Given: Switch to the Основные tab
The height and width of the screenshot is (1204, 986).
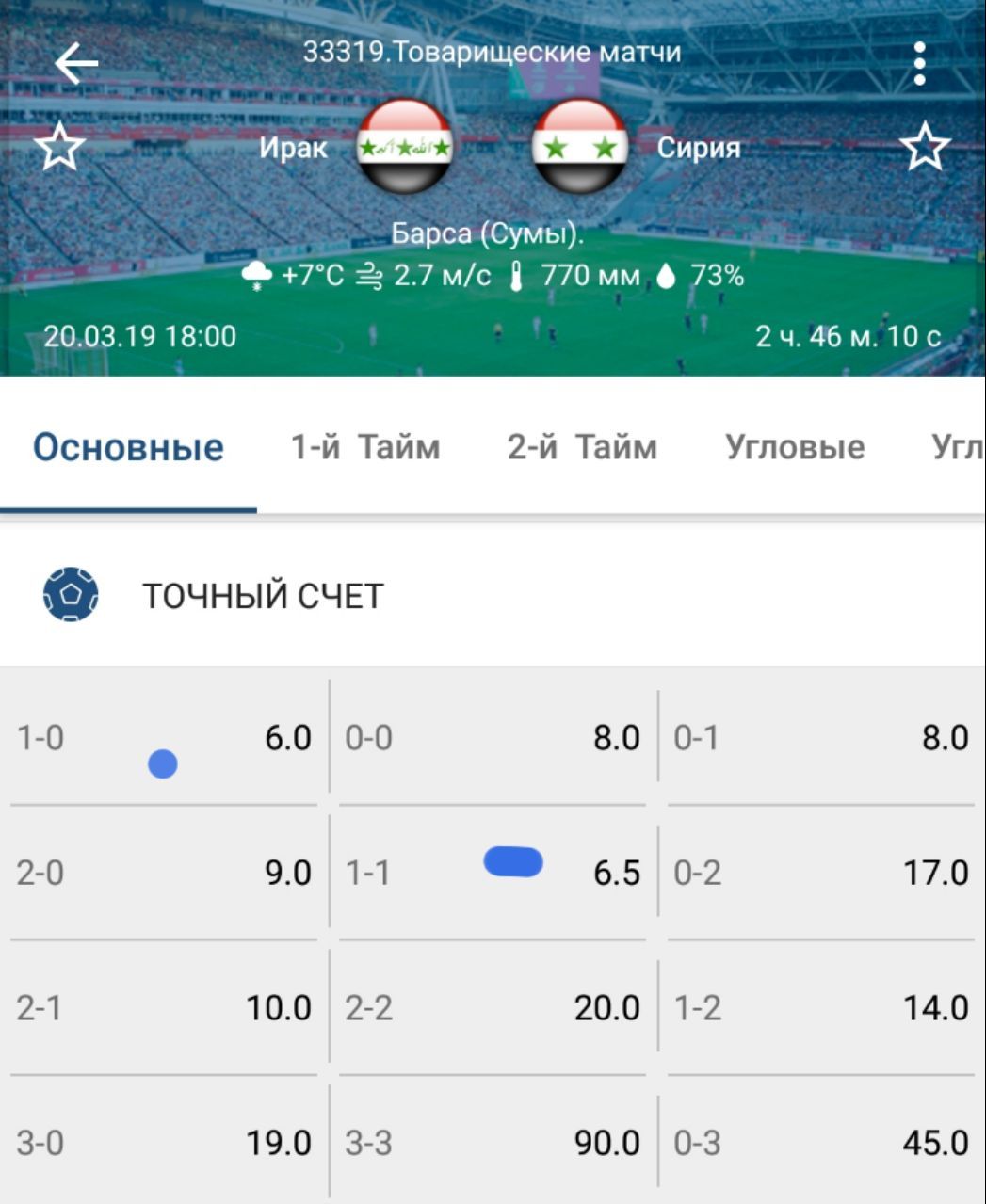Looking at the screenshot, I should click(x=128, y=447).
